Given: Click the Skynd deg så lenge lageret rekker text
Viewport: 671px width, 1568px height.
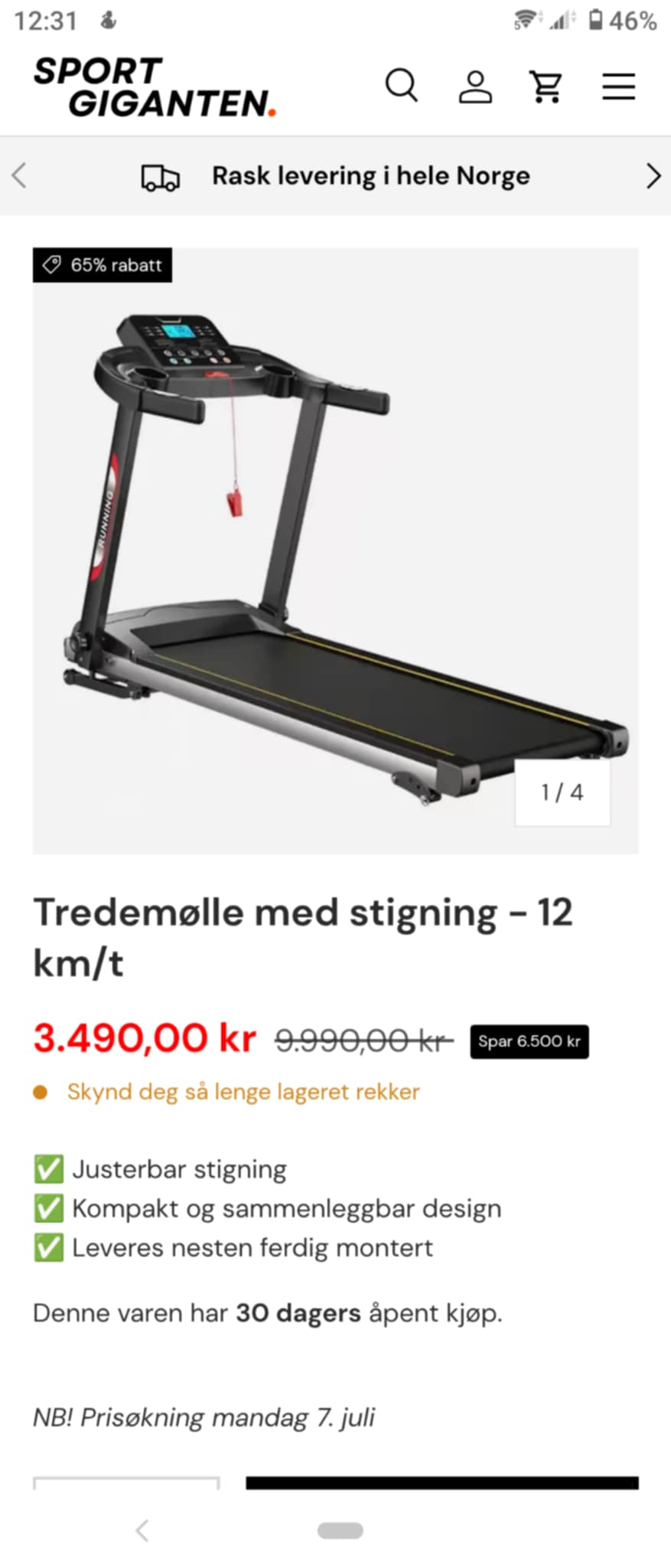Looking at the screenshot, I should (x=243, y=1091).
